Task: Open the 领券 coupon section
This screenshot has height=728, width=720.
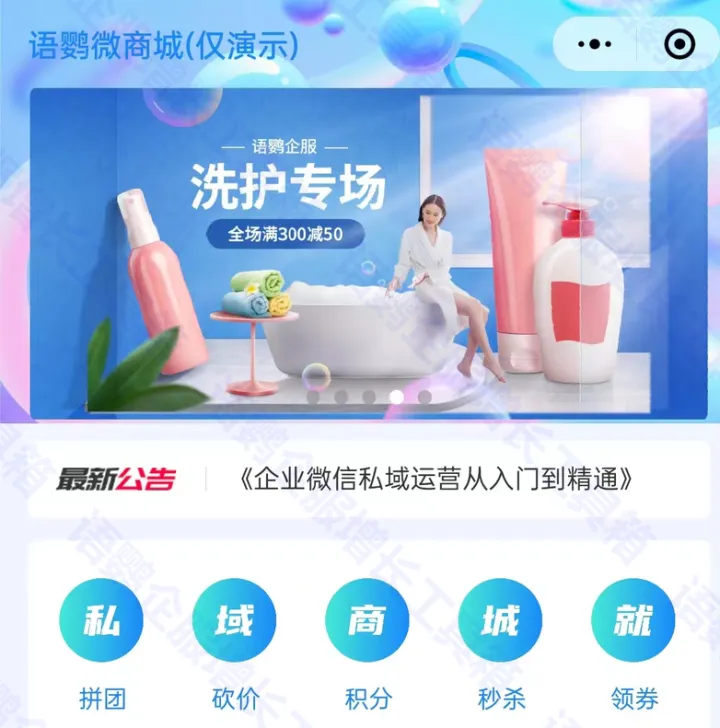Action: click(633, 640)
